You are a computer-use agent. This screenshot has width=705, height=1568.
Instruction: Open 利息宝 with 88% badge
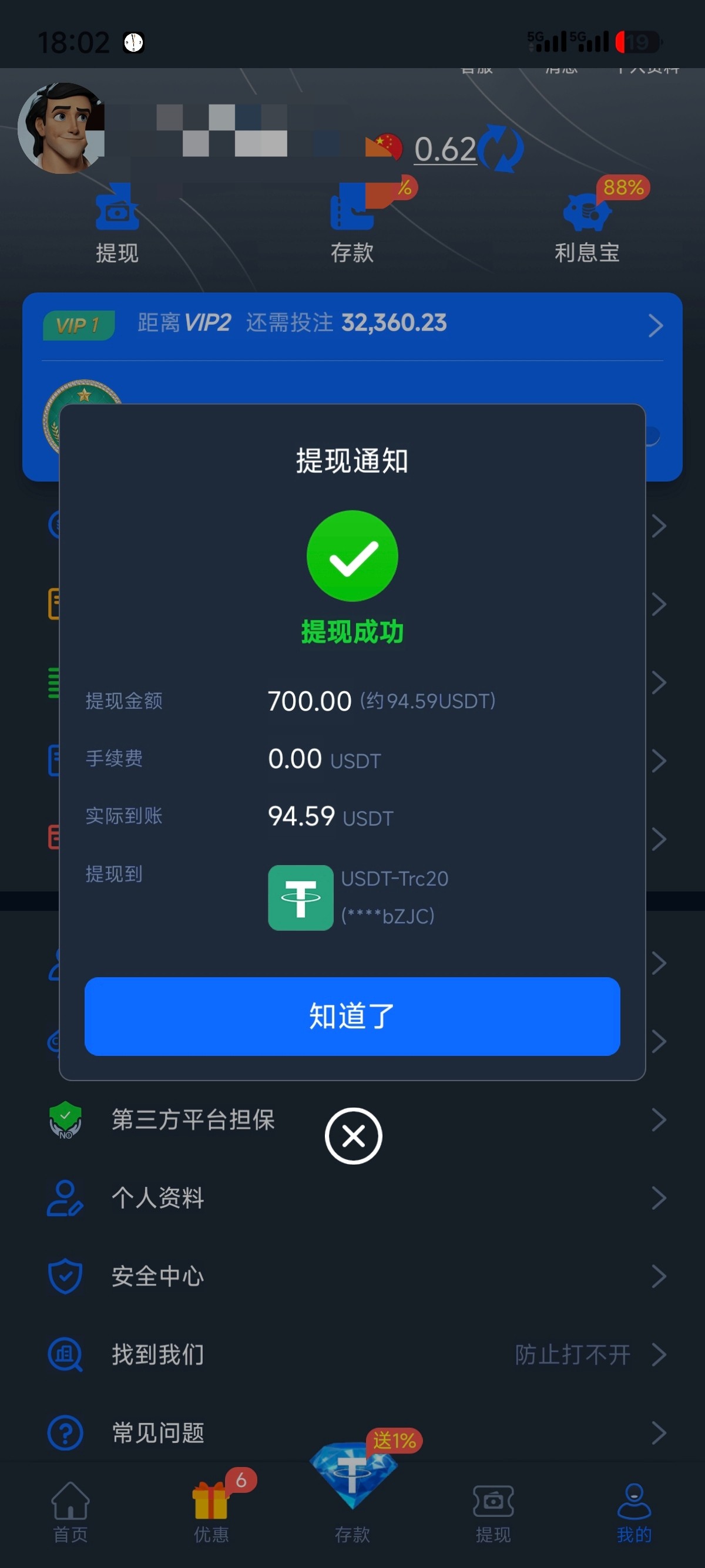click(587, 224)
